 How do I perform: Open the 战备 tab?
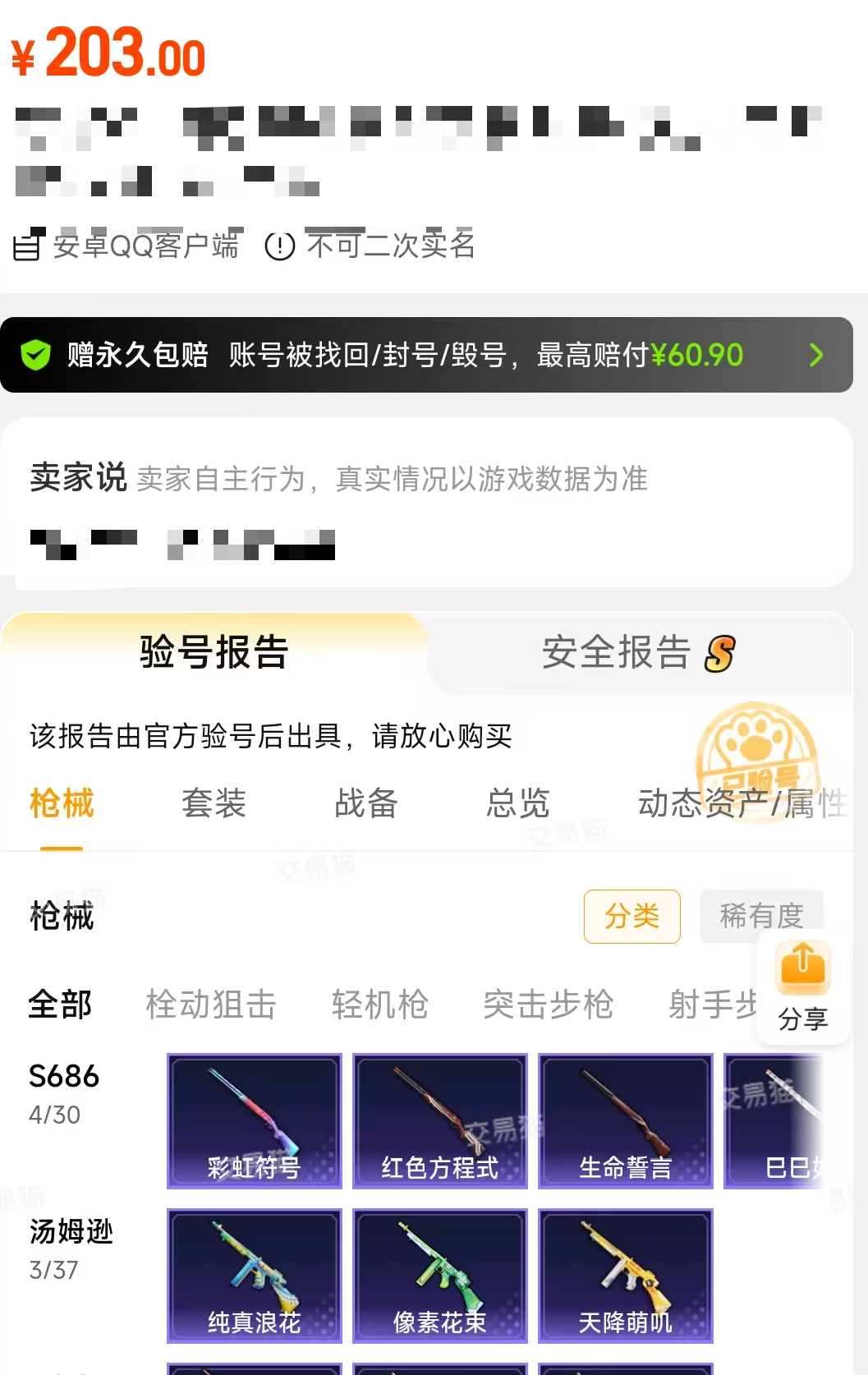[366, 803]
